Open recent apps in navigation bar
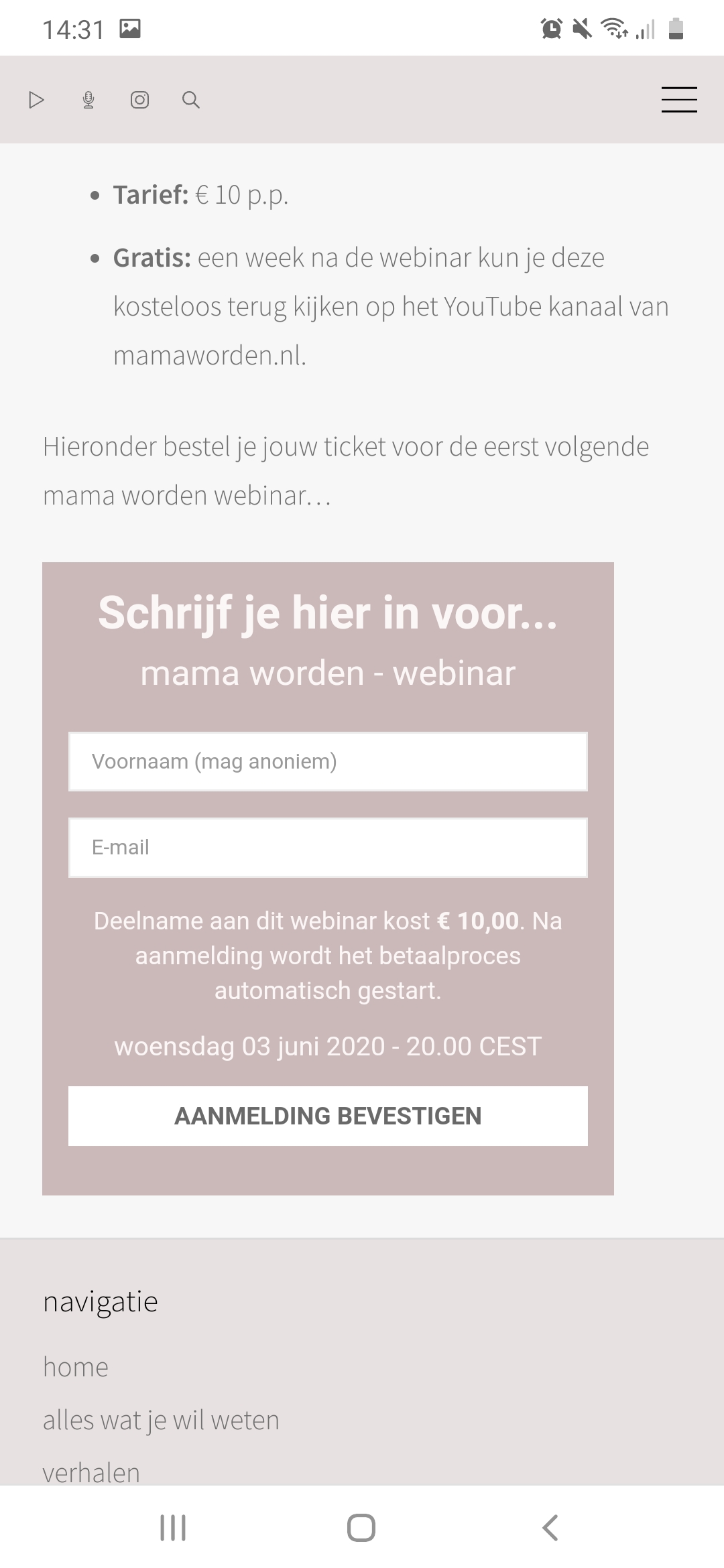This screenshot has width=724, height=1568. (x=173, y=1528)
